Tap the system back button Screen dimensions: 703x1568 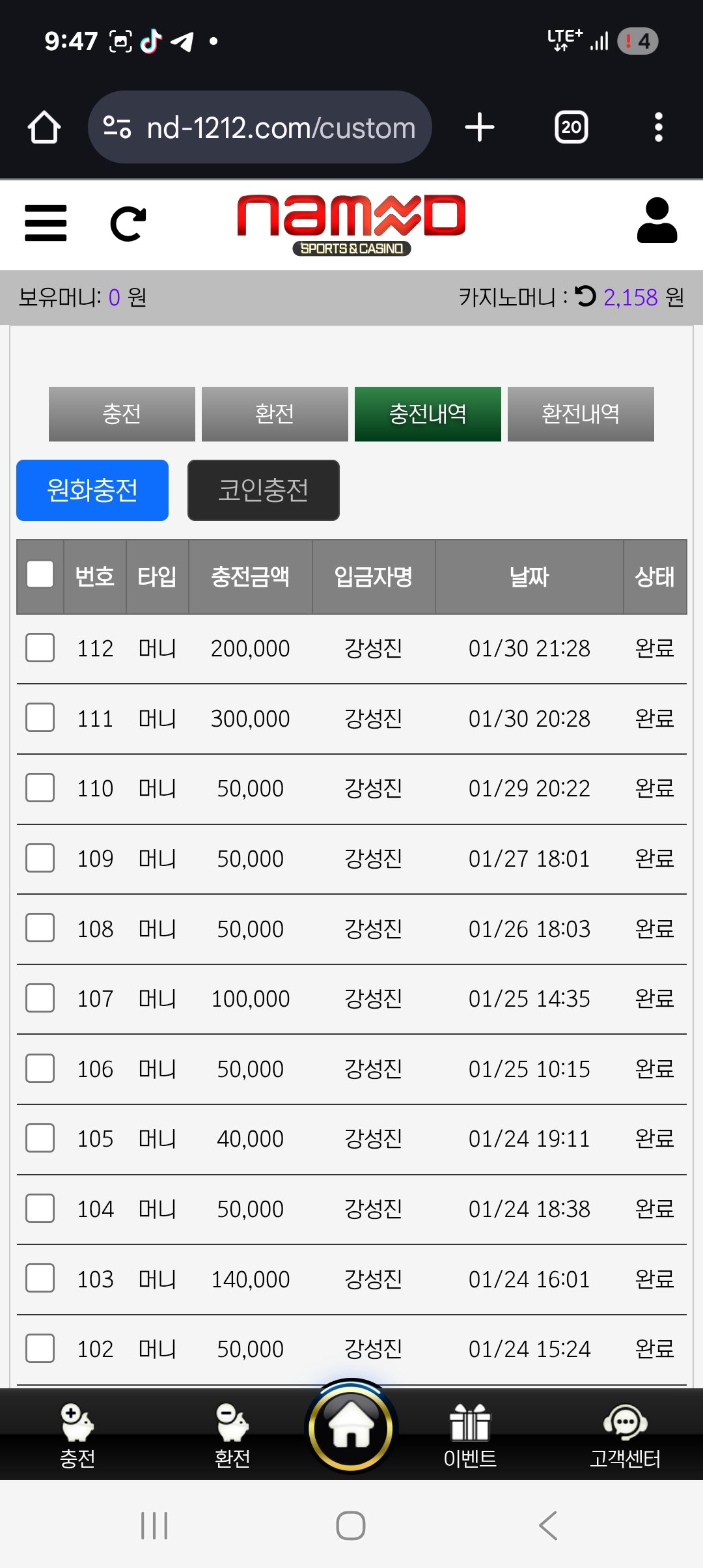548,1525
